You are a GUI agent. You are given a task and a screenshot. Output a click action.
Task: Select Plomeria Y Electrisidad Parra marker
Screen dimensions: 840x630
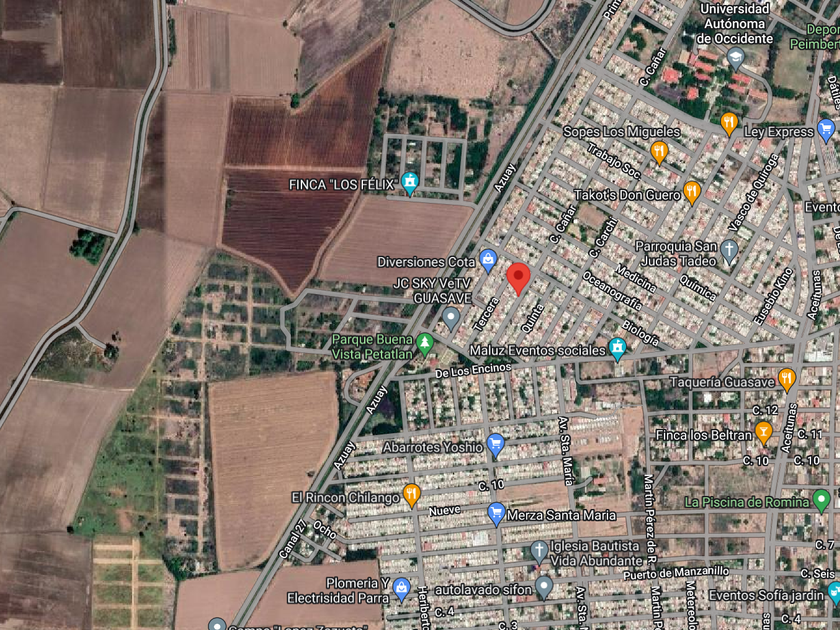[x=401, y=589]
